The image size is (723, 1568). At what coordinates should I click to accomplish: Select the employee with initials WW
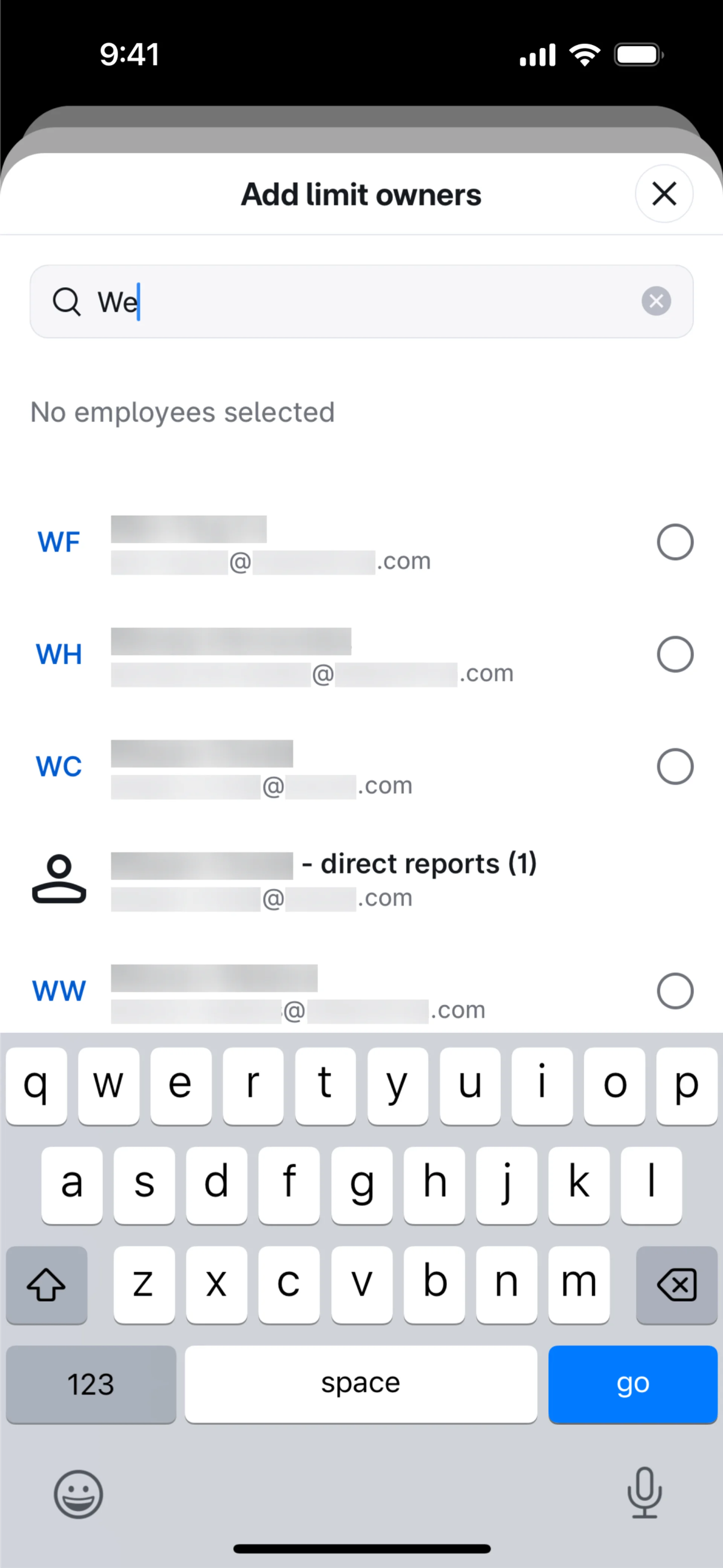click(674, 991)
